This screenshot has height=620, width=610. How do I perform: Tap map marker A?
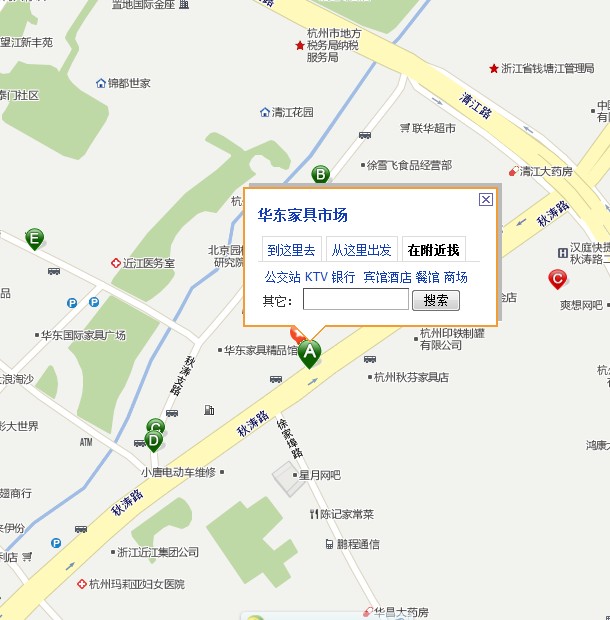tap(310, 352)
